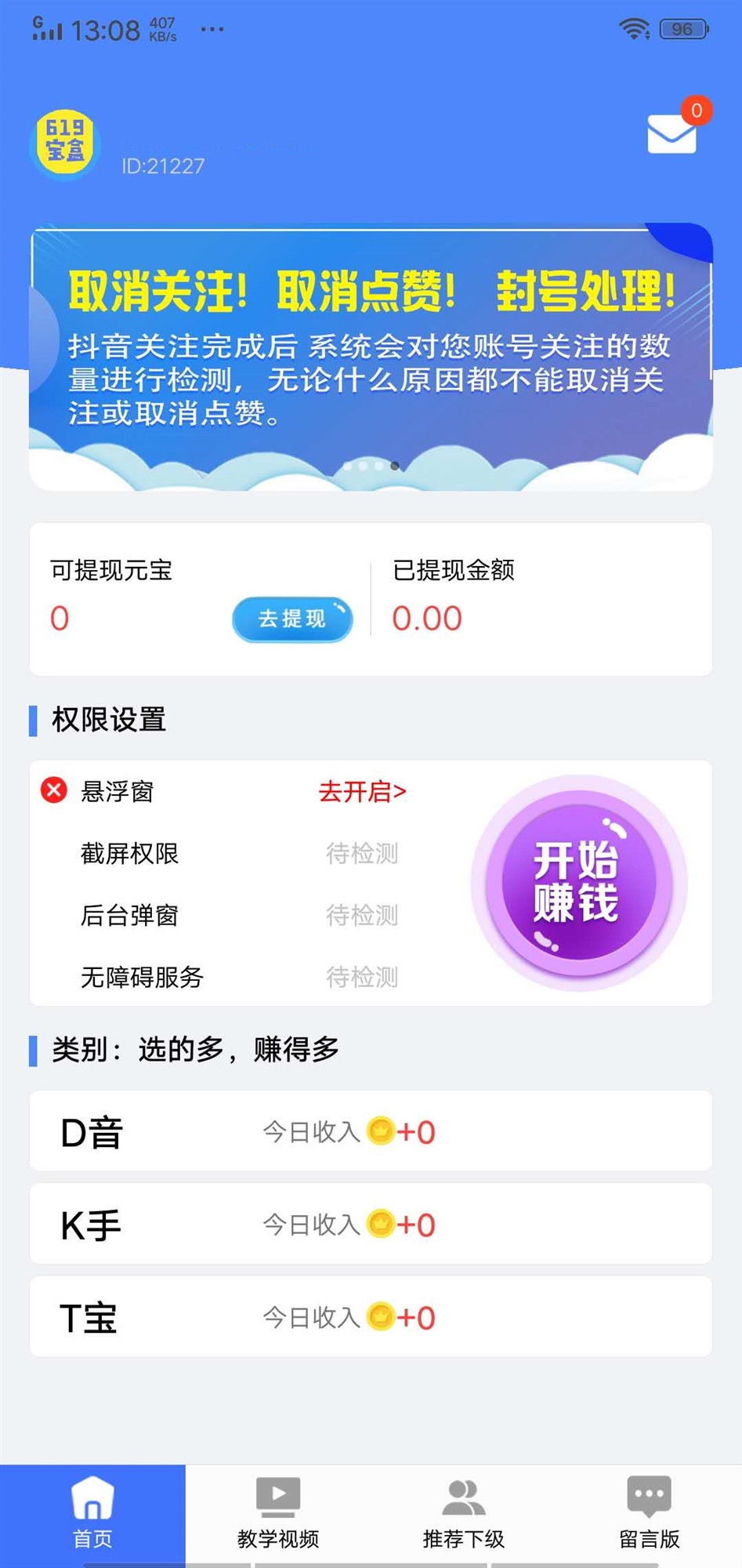The image size is (742, 1568).
Task: Click the red X icon beside 悬浮窗
Action: coord(52,792)
